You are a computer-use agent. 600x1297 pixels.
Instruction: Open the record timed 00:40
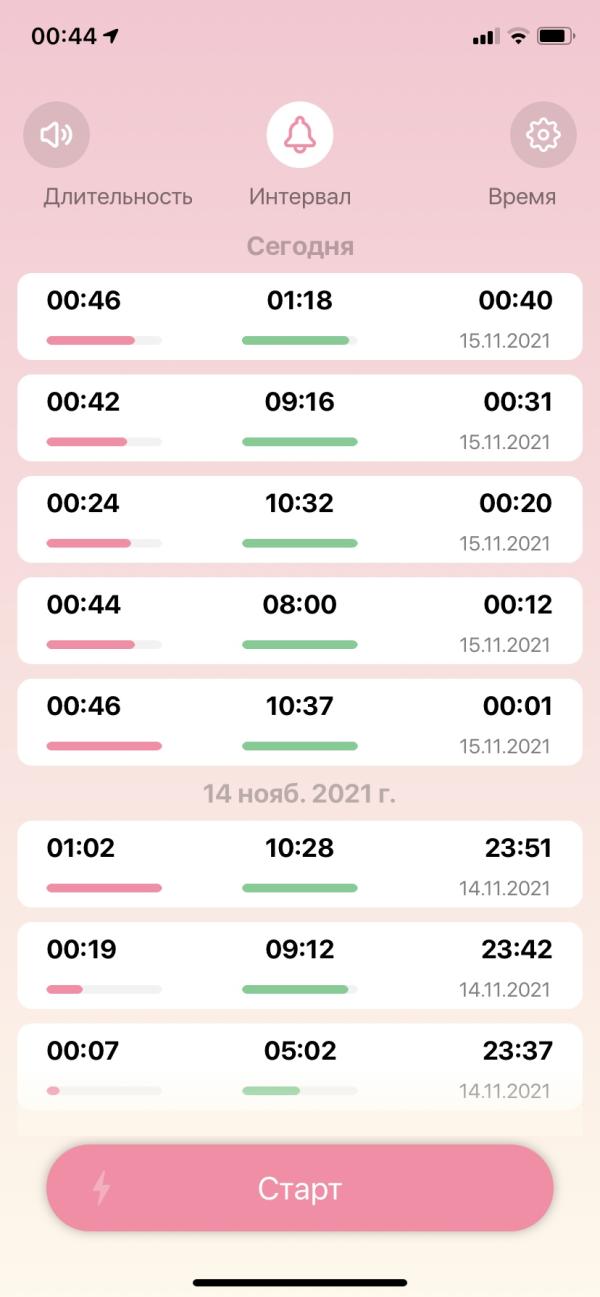[300, 316]
